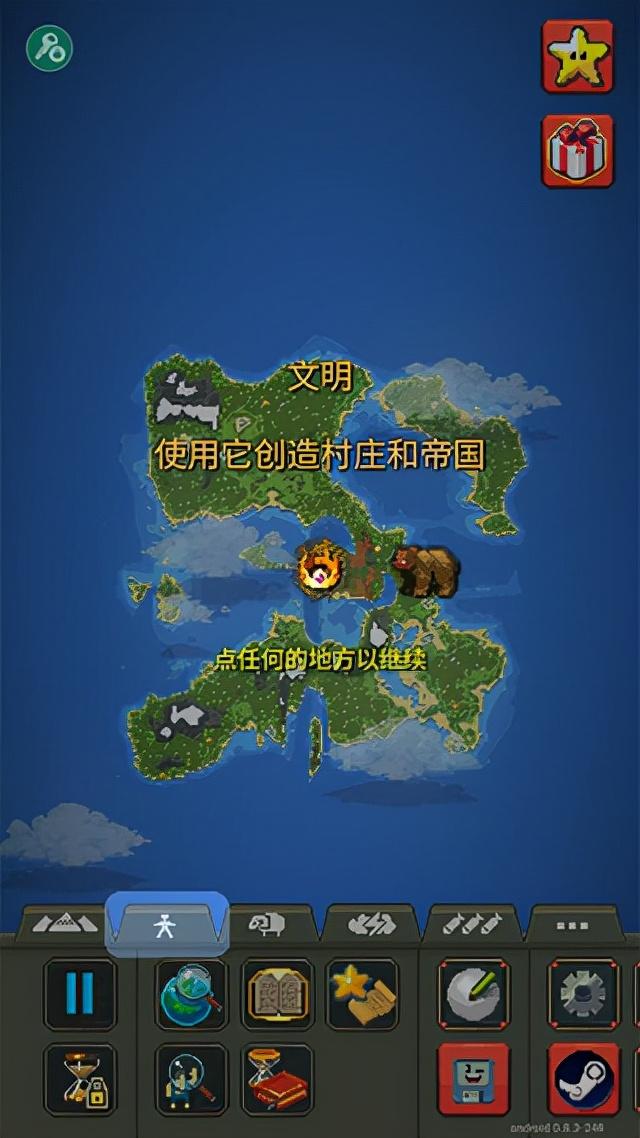This screenshot has height=1138, width=640.
Task: Open the gift box rewards
Action: pos(577,150)
